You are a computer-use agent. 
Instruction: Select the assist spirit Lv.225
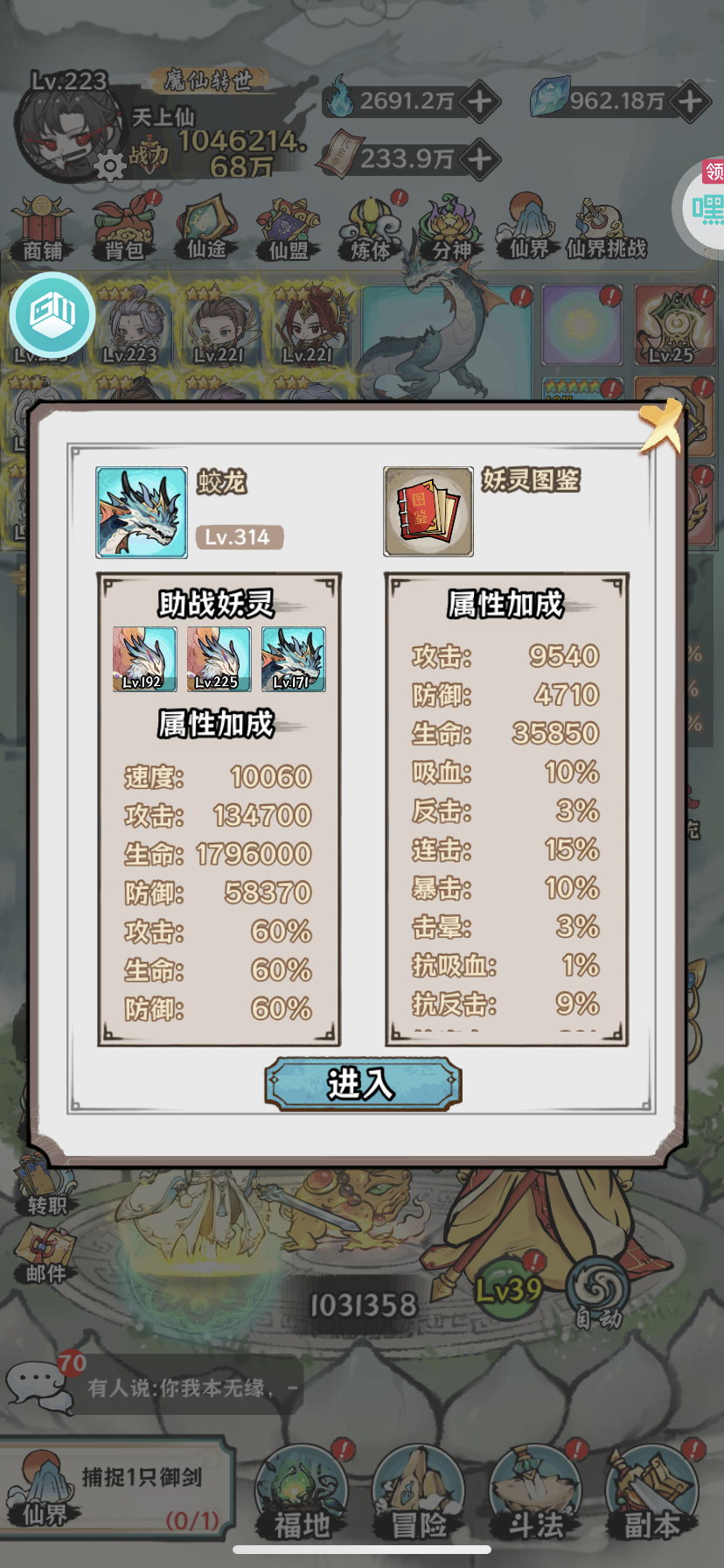tap(219, 659)
